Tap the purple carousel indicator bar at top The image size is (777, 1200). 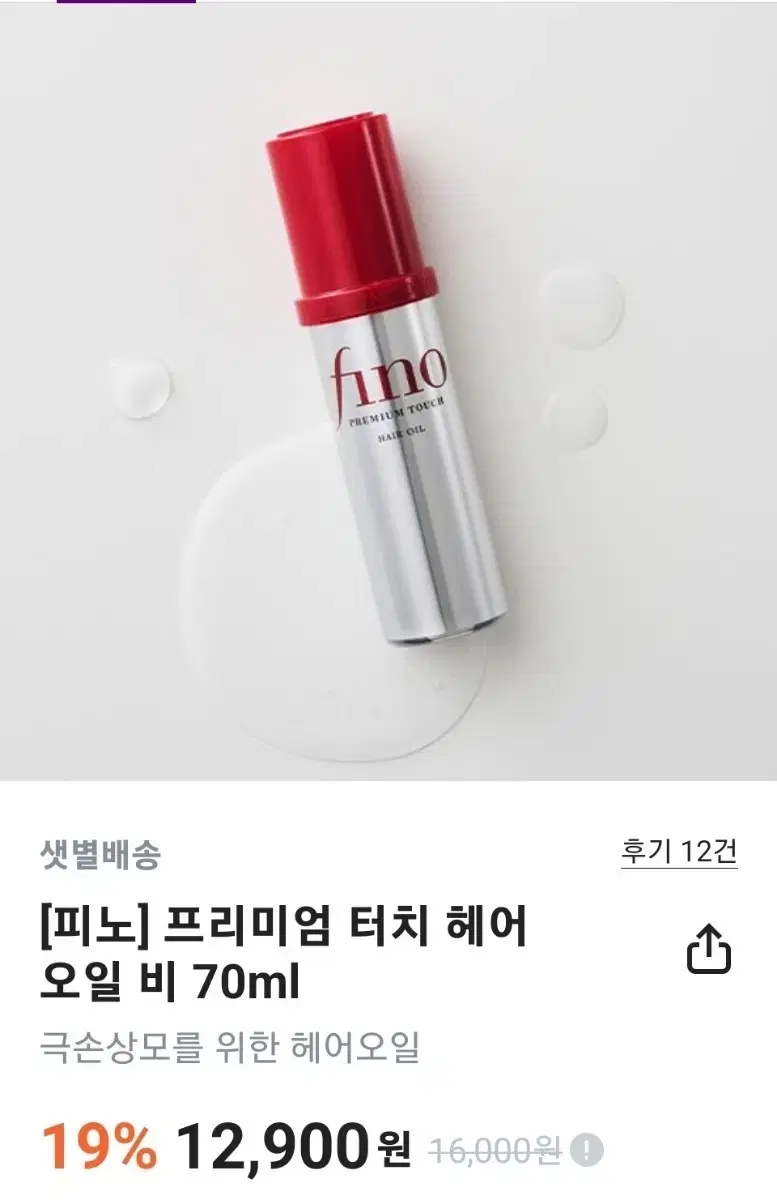click(x=130, y=5)
